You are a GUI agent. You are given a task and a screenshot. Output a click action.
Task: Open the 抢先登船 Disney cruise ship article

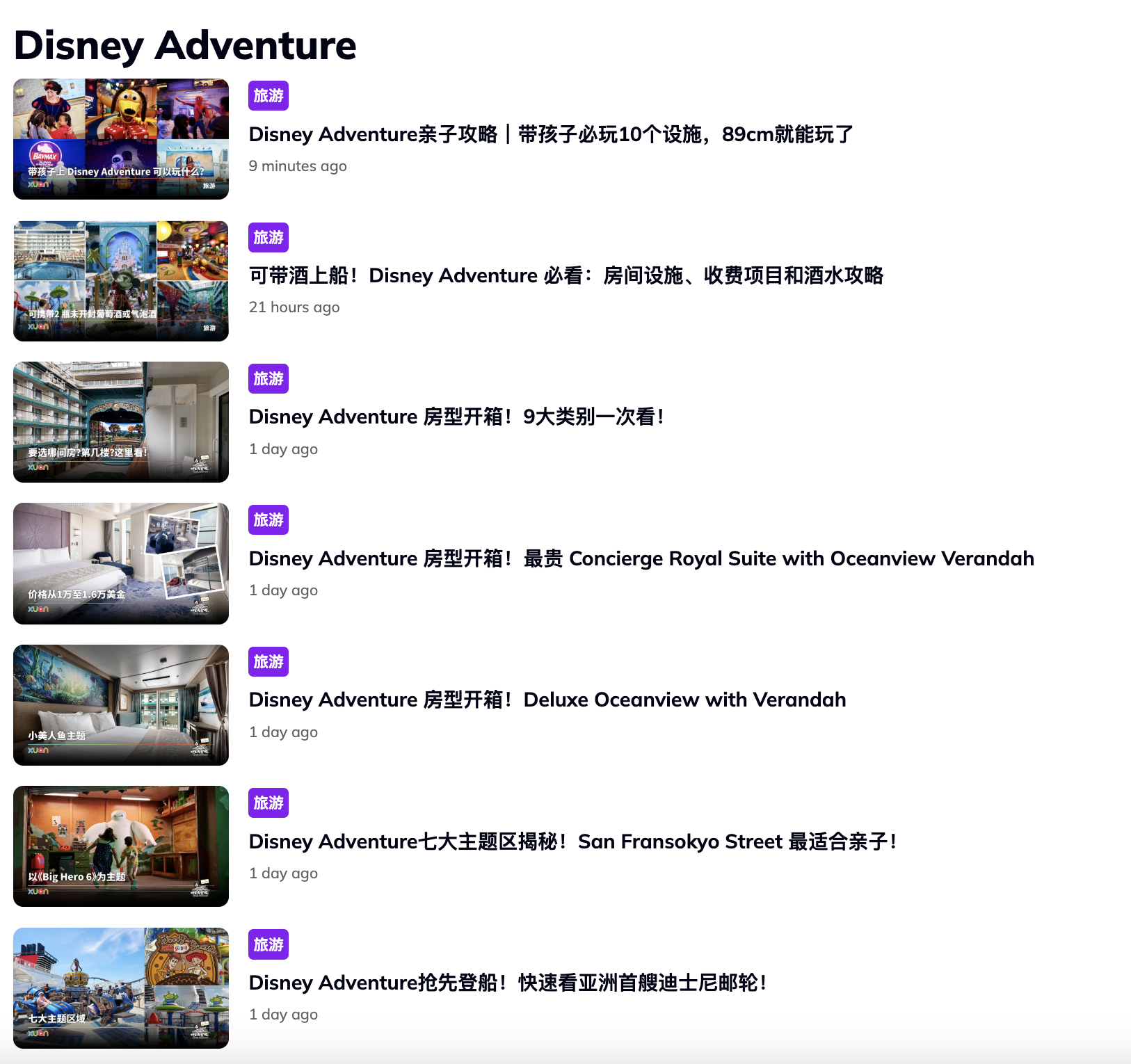(x=508, y=983)
